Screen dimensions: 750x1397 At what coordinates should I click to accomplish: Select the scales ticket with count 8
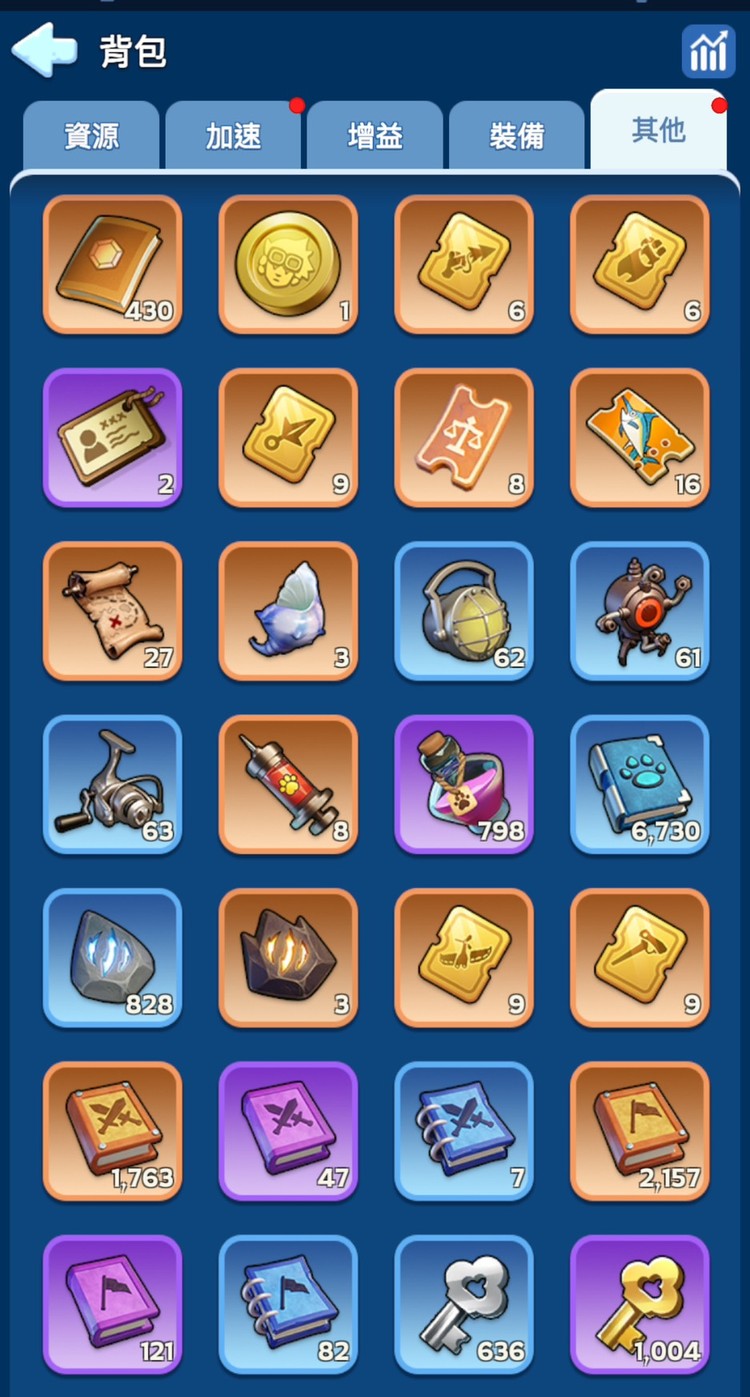pos(464,438)
